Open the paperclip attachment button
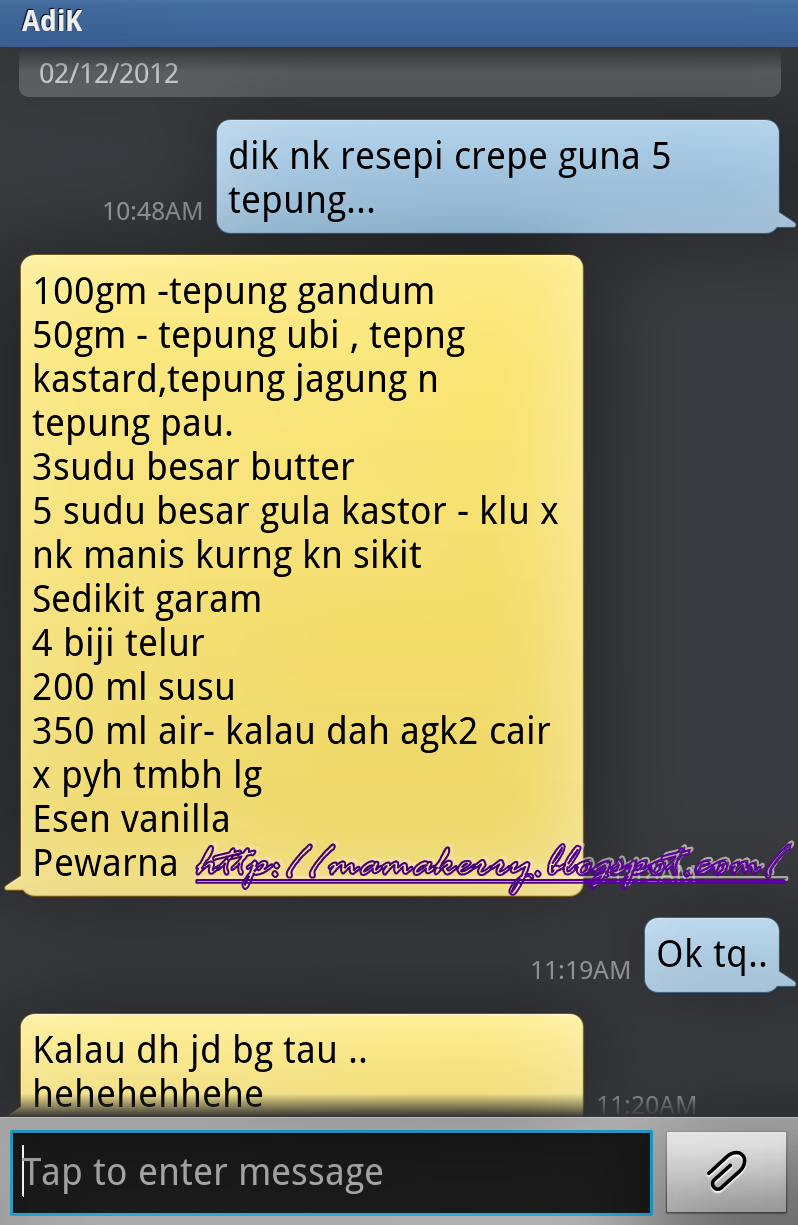 [727, 1172]
